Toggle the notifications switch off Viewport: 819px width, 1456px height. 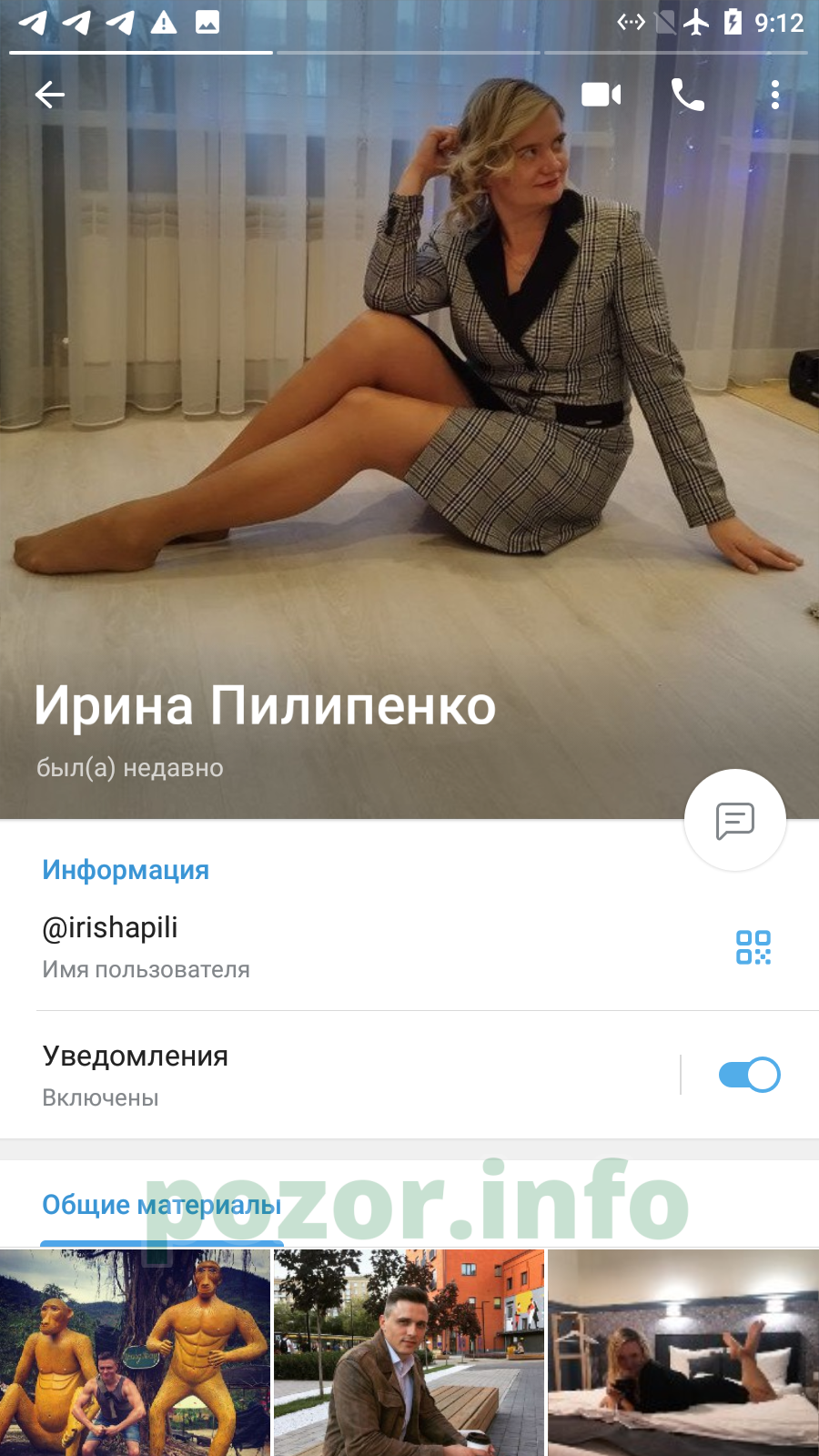(750, 1075)
